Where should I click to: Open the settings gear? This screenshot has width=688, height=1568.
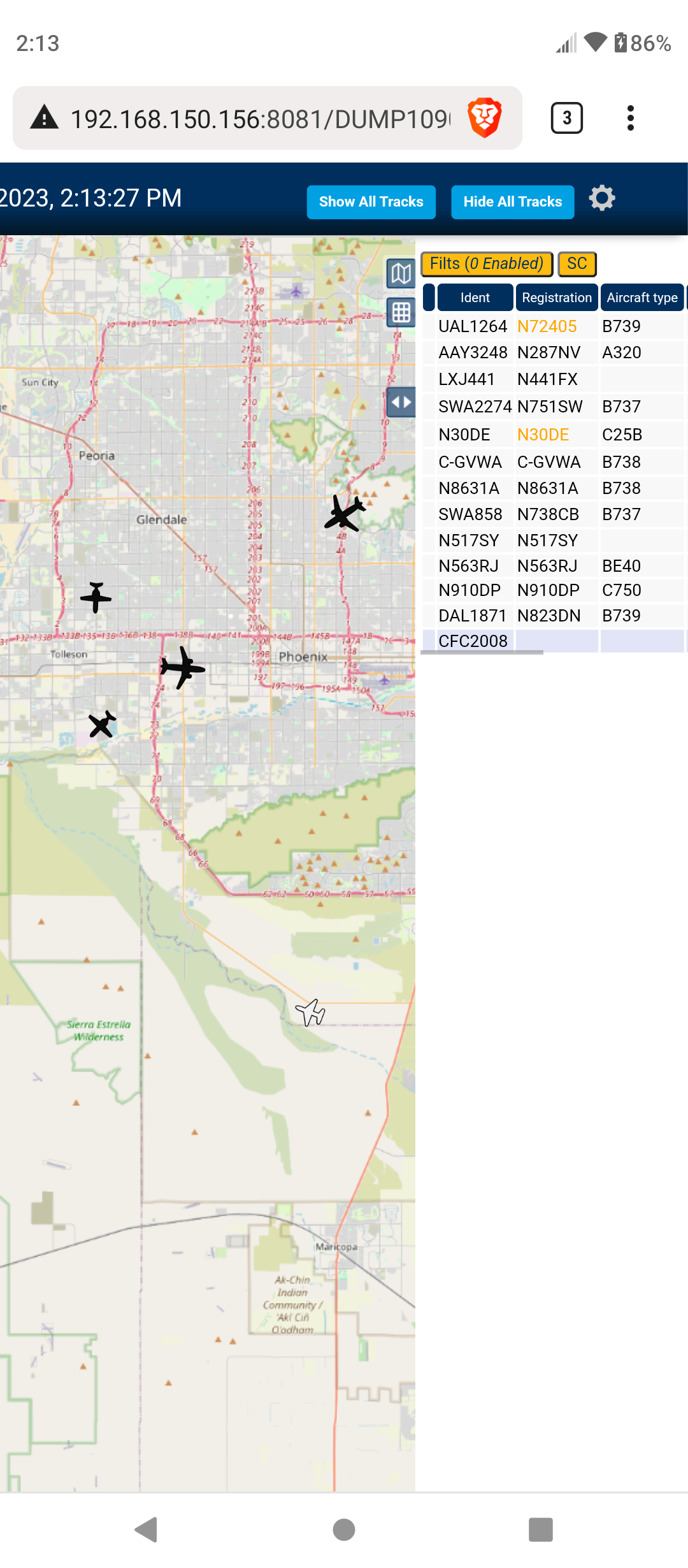pos(602,198)
